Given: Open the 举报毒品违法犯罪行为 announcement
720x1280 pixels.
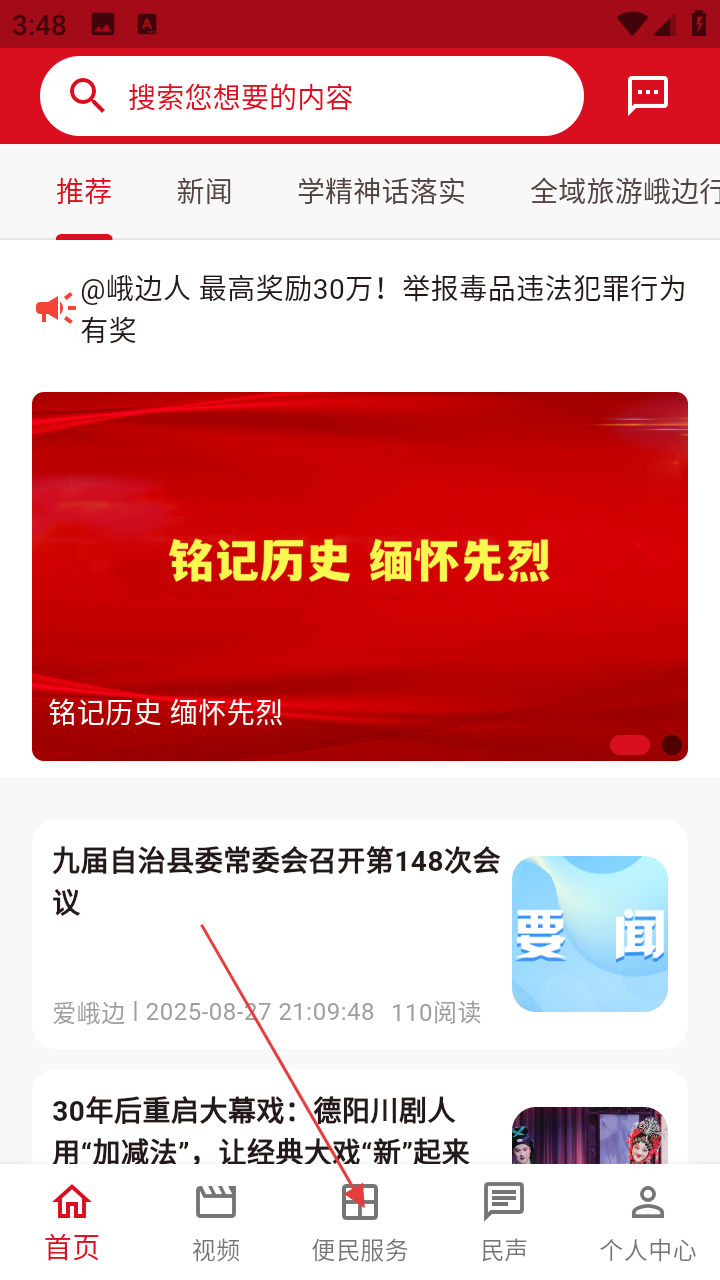Looking at the screenshot, I should pos(382,309).
